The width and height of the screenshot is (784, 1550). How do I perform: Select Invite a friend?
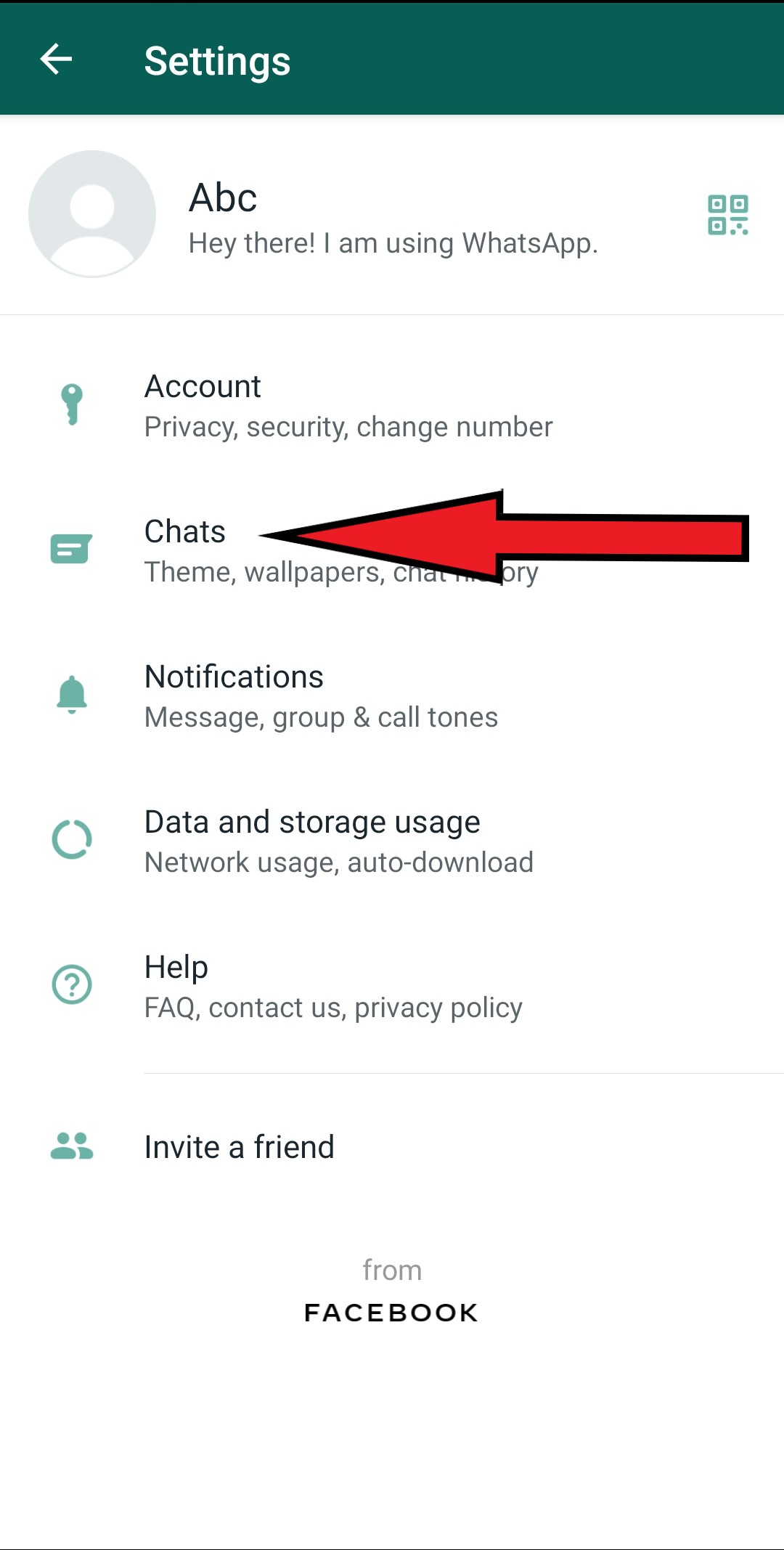click(x=392, y=1147)
